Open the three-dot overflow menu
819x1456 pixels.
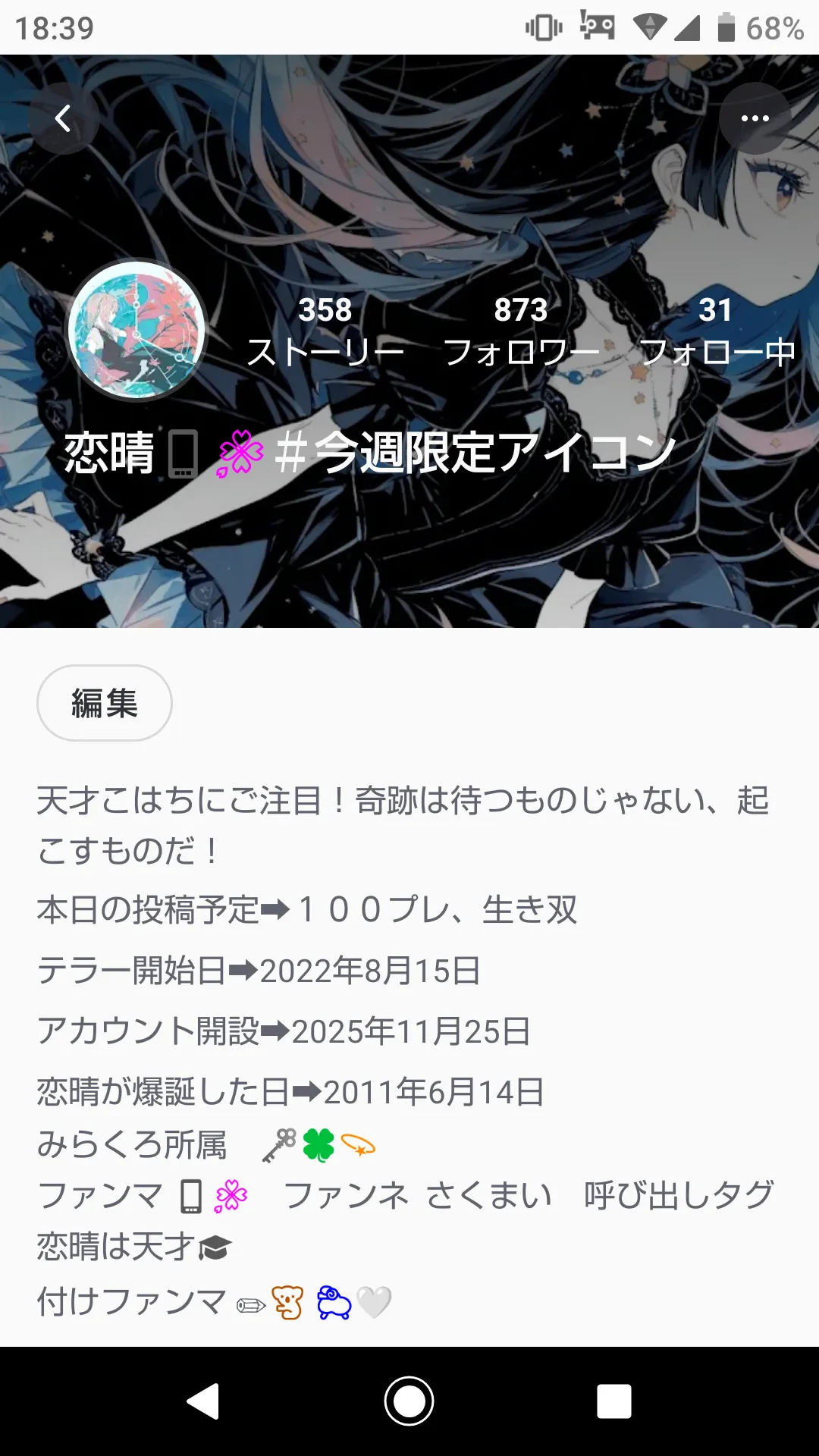click(755, 118)
